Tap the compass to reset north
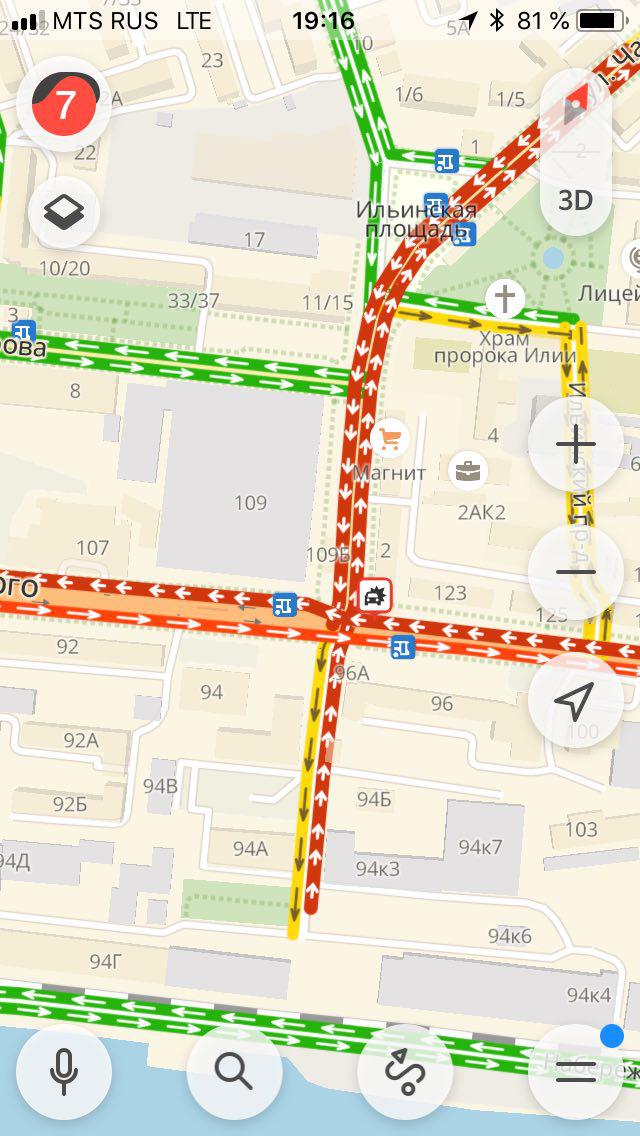Image resolution: width=640 pixels, height=1136 pixels. click(x=575, y=108)
